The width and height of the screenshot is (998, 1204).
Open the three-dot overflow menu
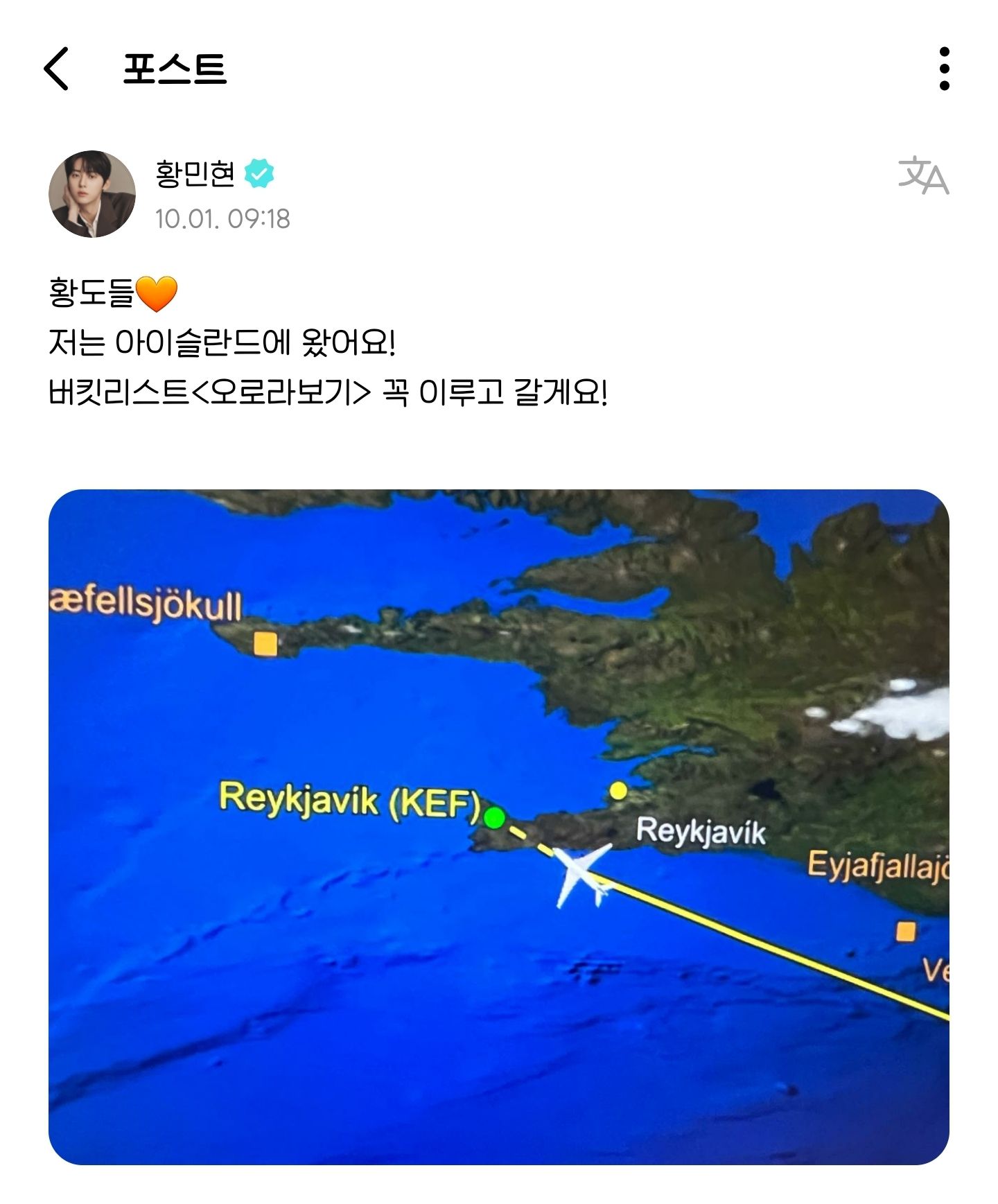coord(944,69)
